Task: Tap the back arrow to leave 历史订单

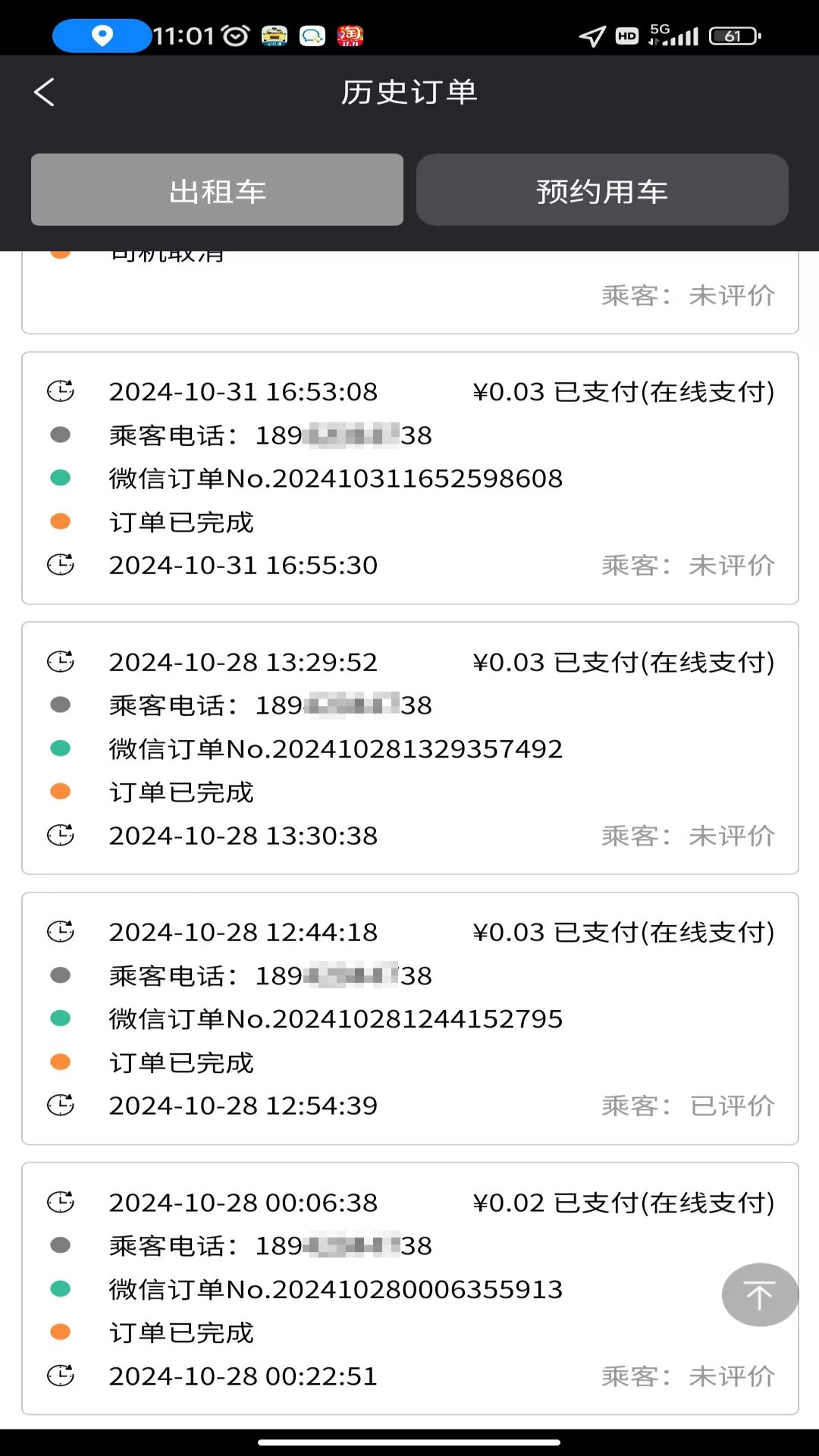Action: pos(43,91)
